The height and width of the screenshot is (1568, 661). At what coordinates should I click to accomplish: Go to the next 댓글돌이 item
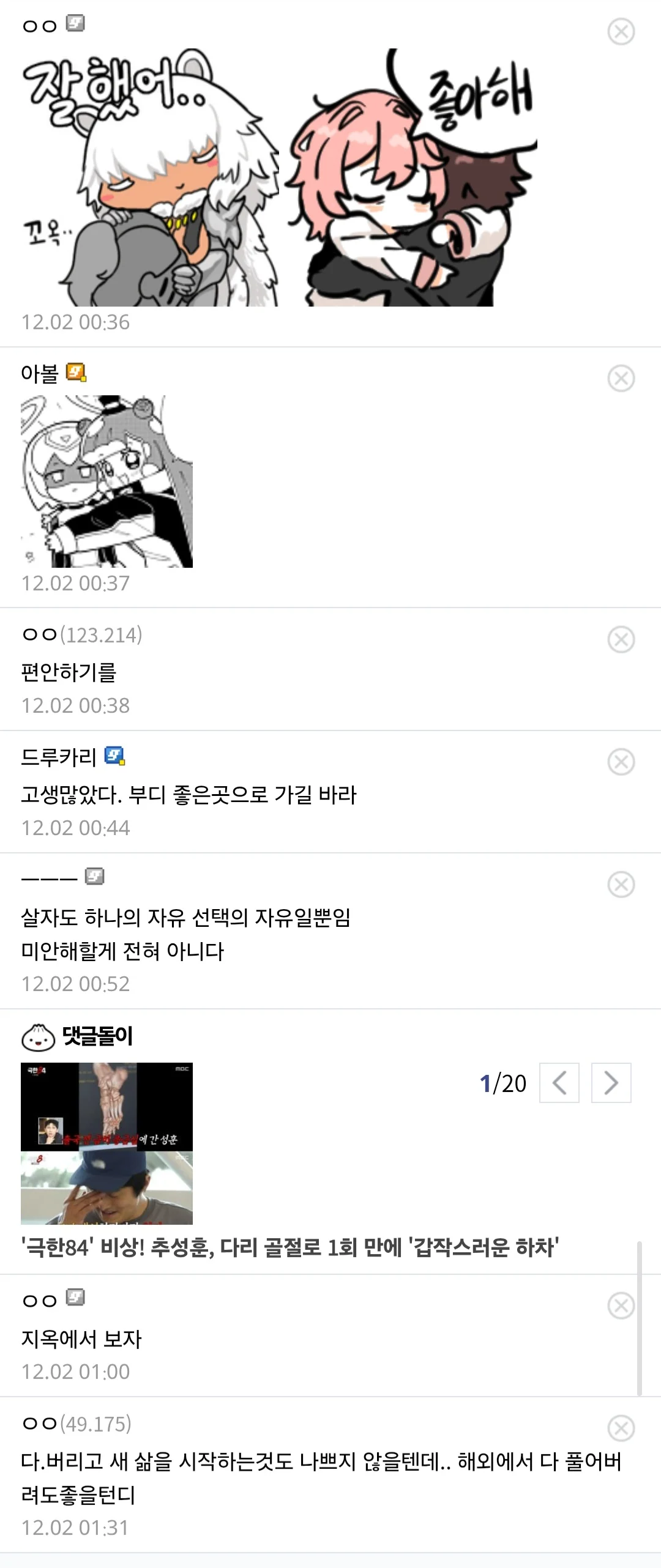click(x=611, y=1083)
